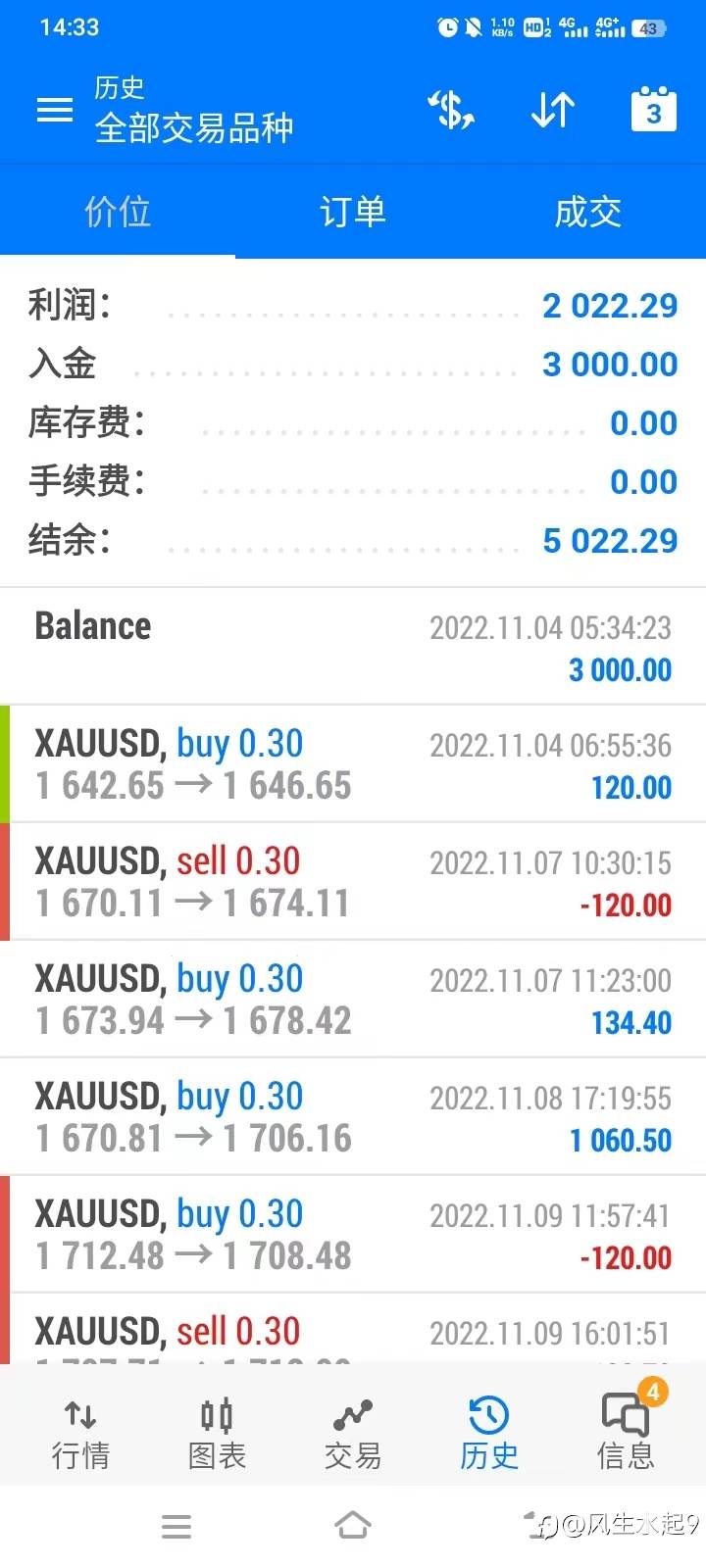Screen dimensions: 706x1568
Task: Open XAUUSD buy trade from 2022.11.09 11:57:41
Action: click(353, 1235)
